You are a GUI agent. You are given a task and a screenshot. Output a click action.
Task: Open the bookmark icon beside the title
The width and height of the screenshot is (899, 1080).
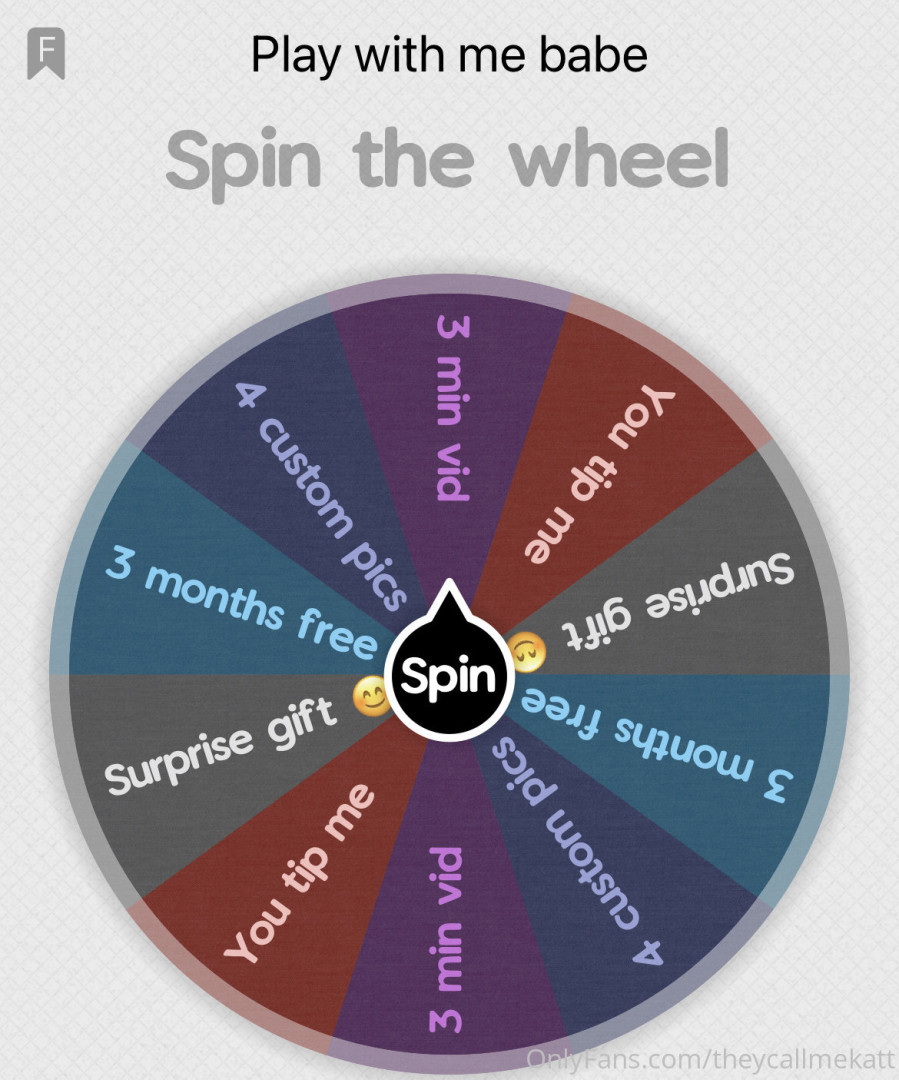click(46, 53)
